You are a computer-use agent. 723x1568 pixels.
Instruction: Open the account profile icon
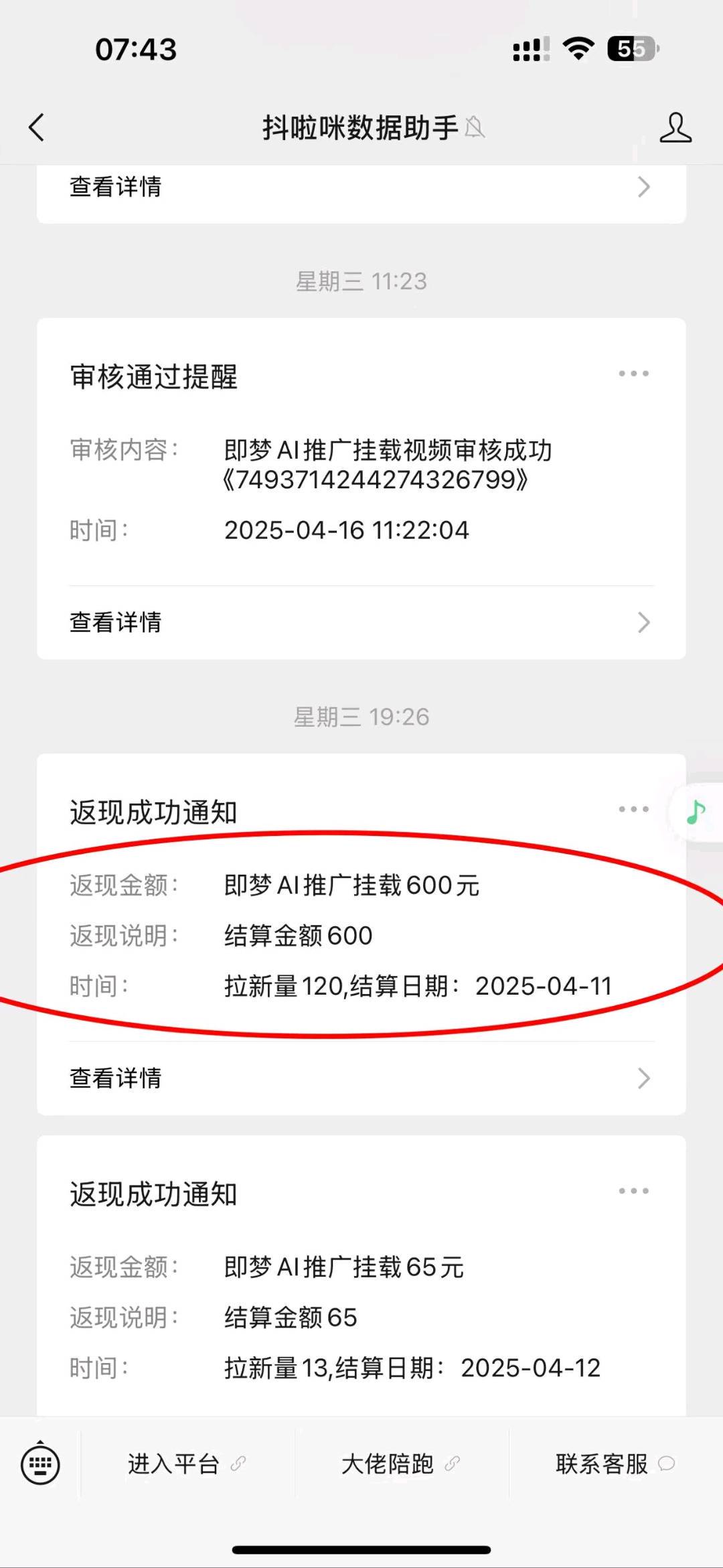(675, 127)
